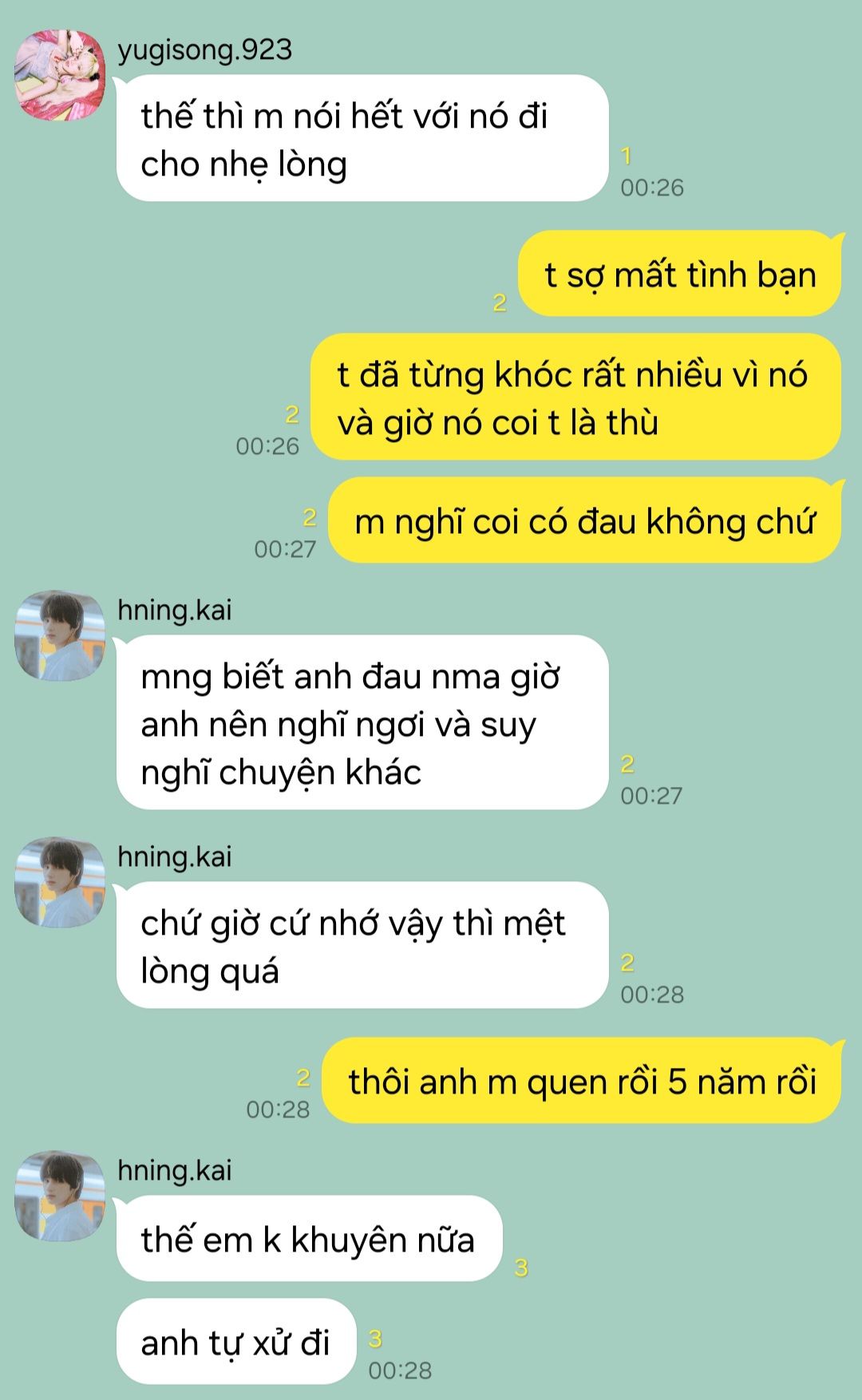View hning.kai's profile beside 'thế em k khuyên nữa'
This screenshot has width=862, height=1400.
(x=60, y=1196)
